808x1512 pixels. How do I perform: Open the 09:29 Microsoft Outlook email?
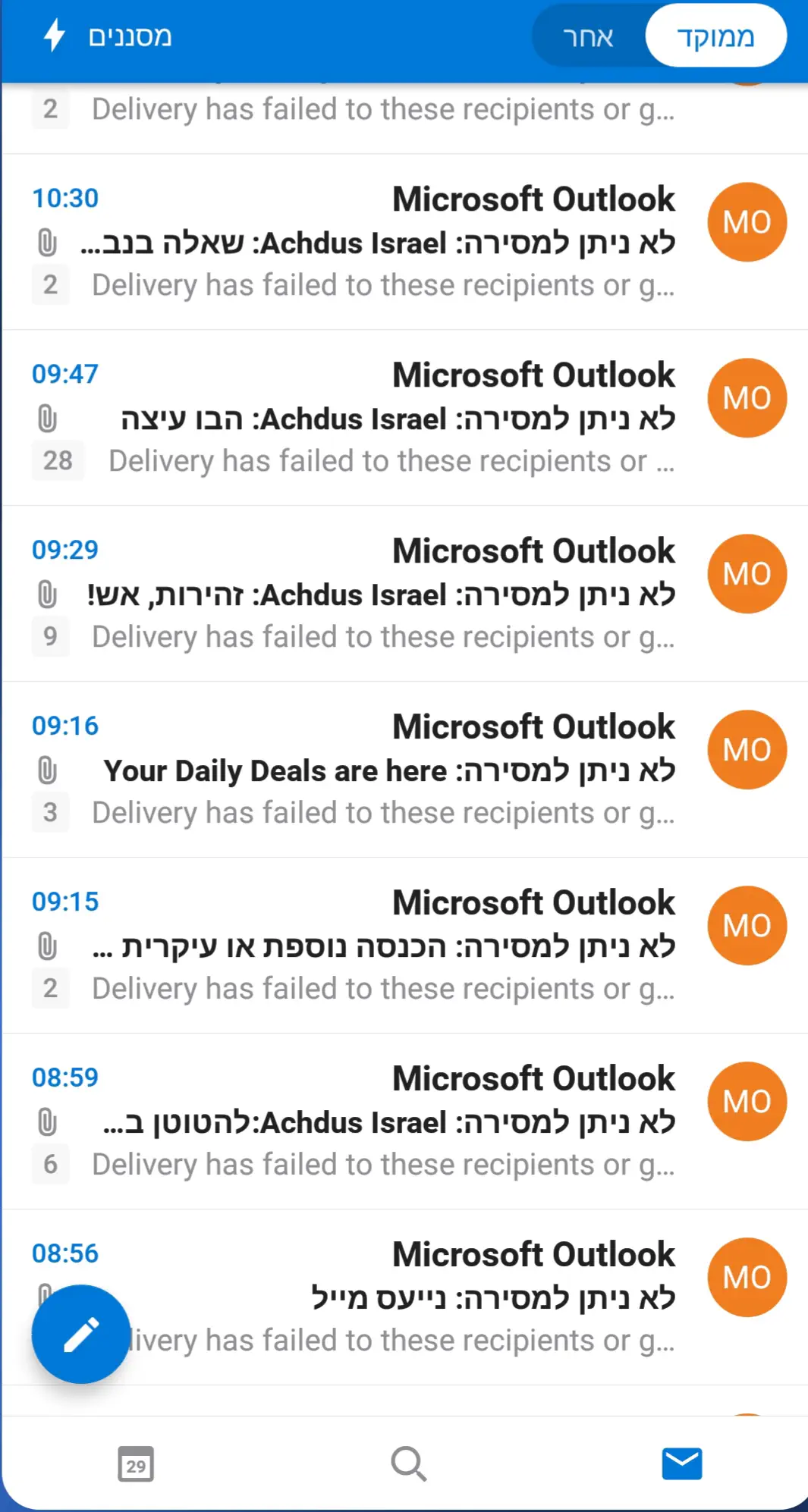pos(379,594)
